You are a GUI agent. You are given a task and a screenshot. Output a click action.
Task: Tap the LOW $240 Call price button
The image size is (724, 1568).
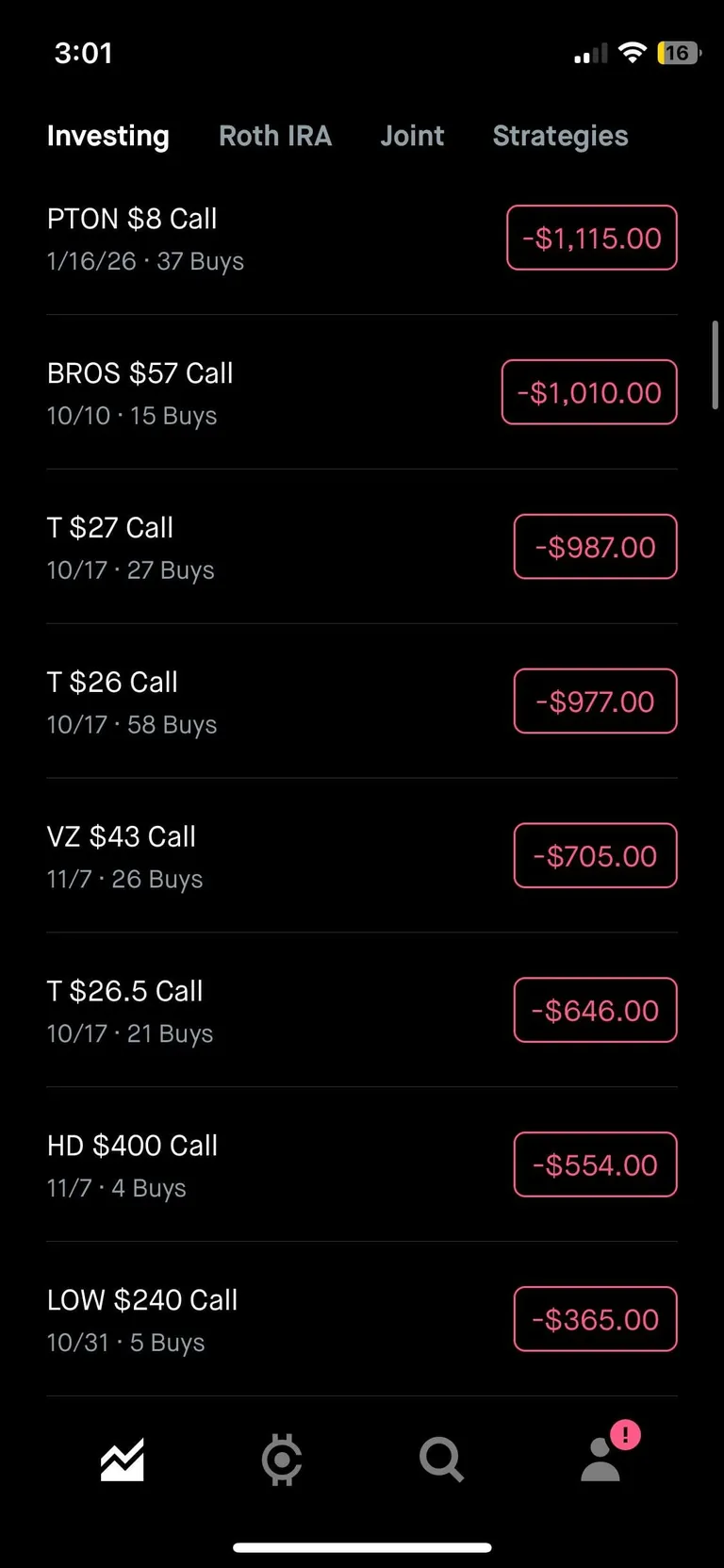tap(595, 1319)
